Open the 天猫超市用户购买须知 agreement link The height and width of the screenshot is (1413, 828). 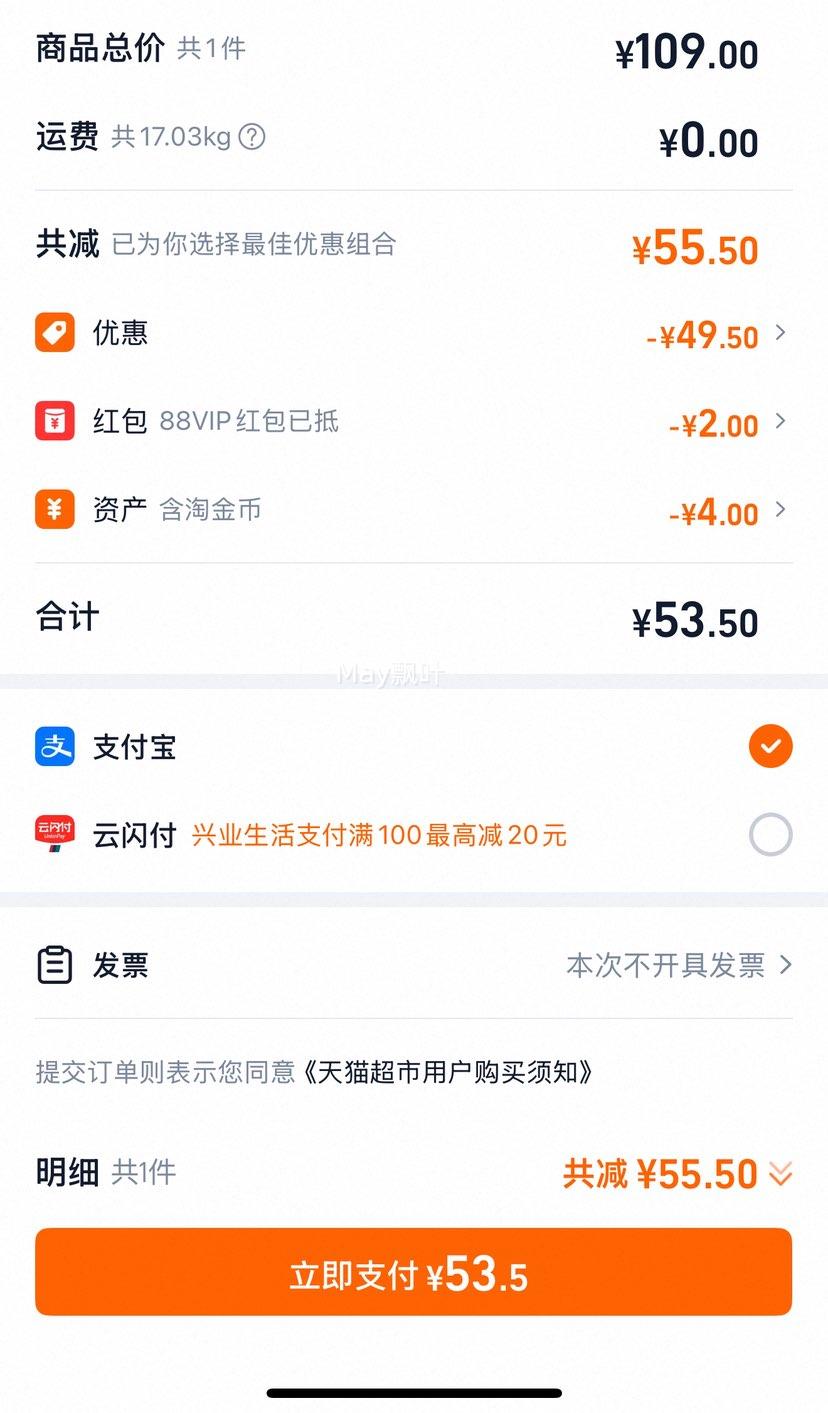(450, 1072)
